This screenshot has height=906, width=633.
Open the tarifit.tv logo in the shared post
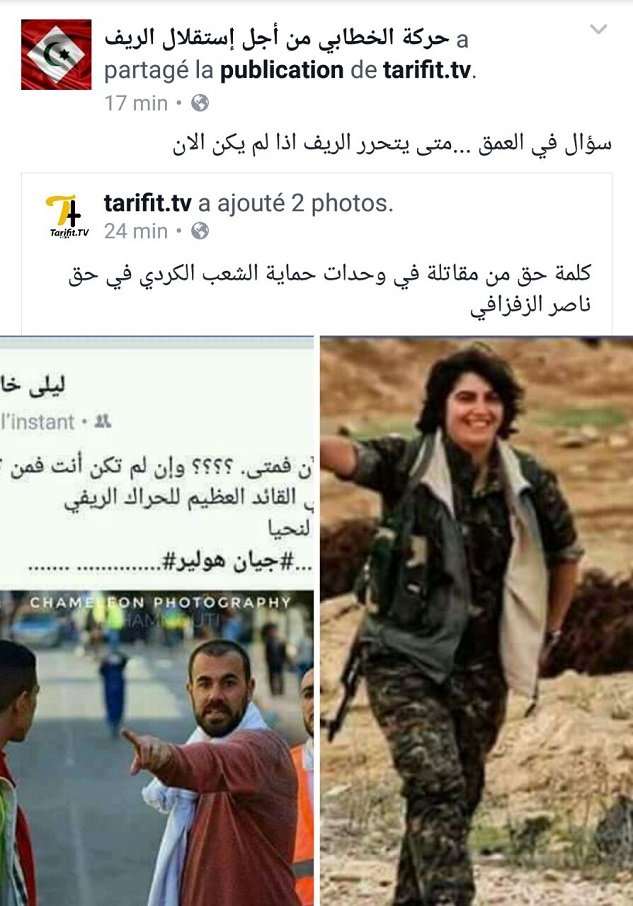67,216
